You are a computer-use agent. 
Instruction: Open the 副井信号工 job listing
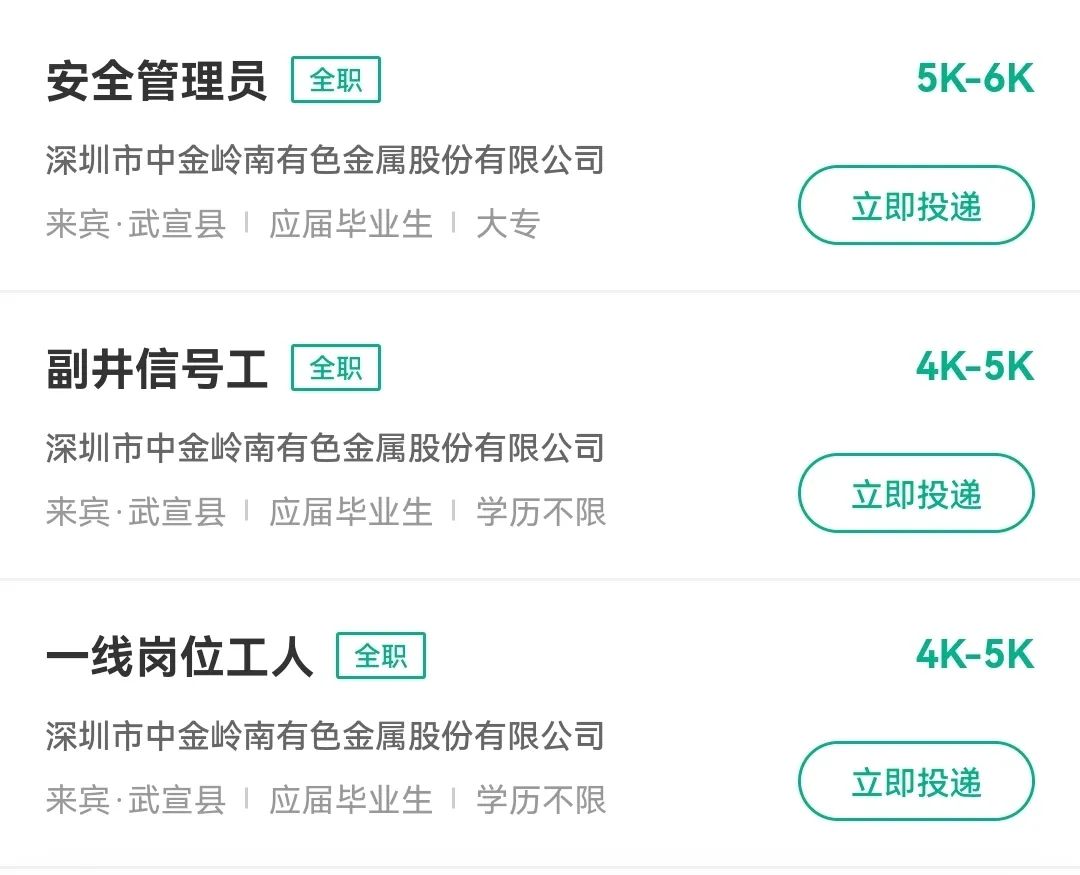click(157, 370)
